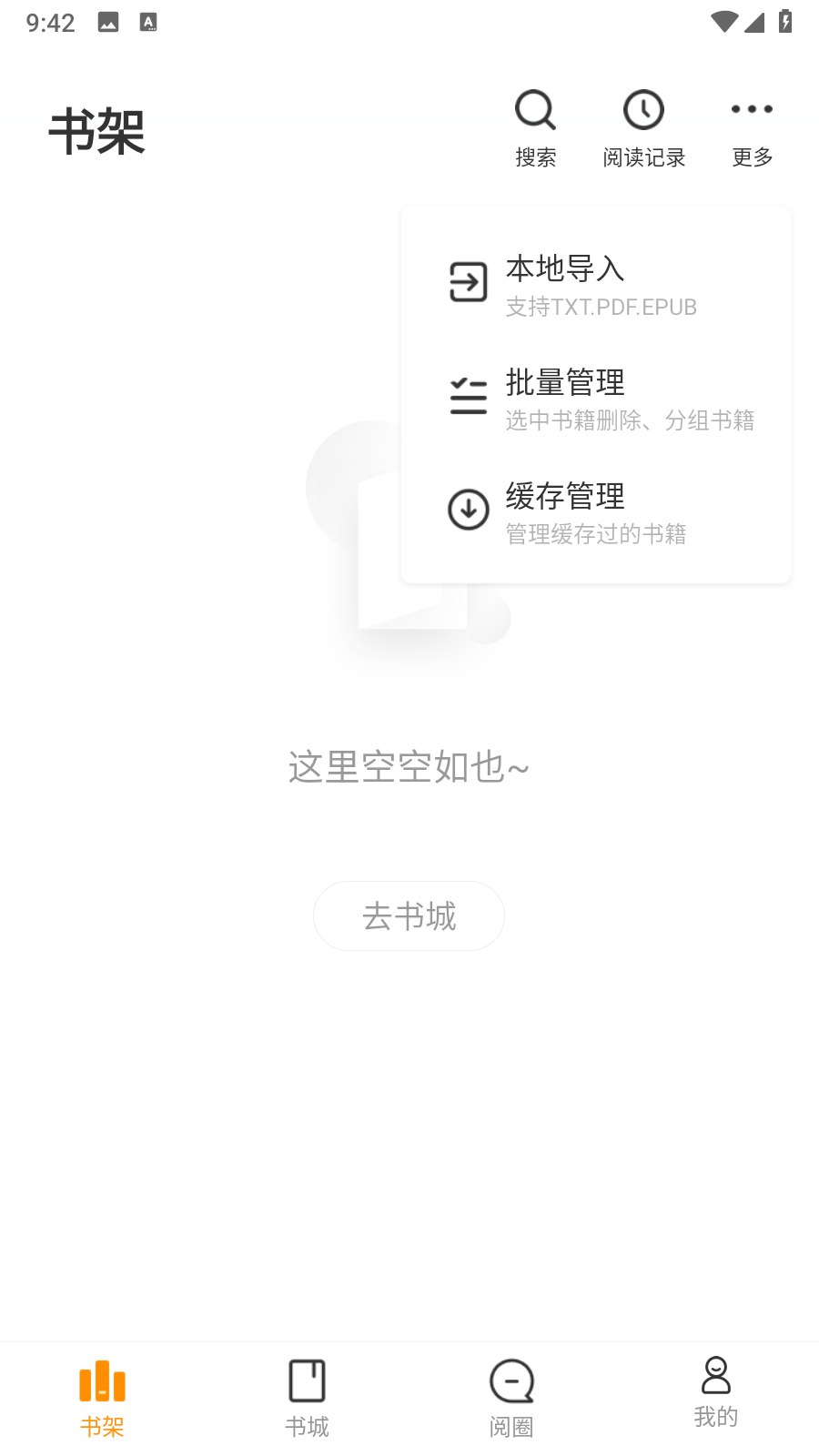
Task: Switch to the 阅圈 tab
Action: [511, 1397]
